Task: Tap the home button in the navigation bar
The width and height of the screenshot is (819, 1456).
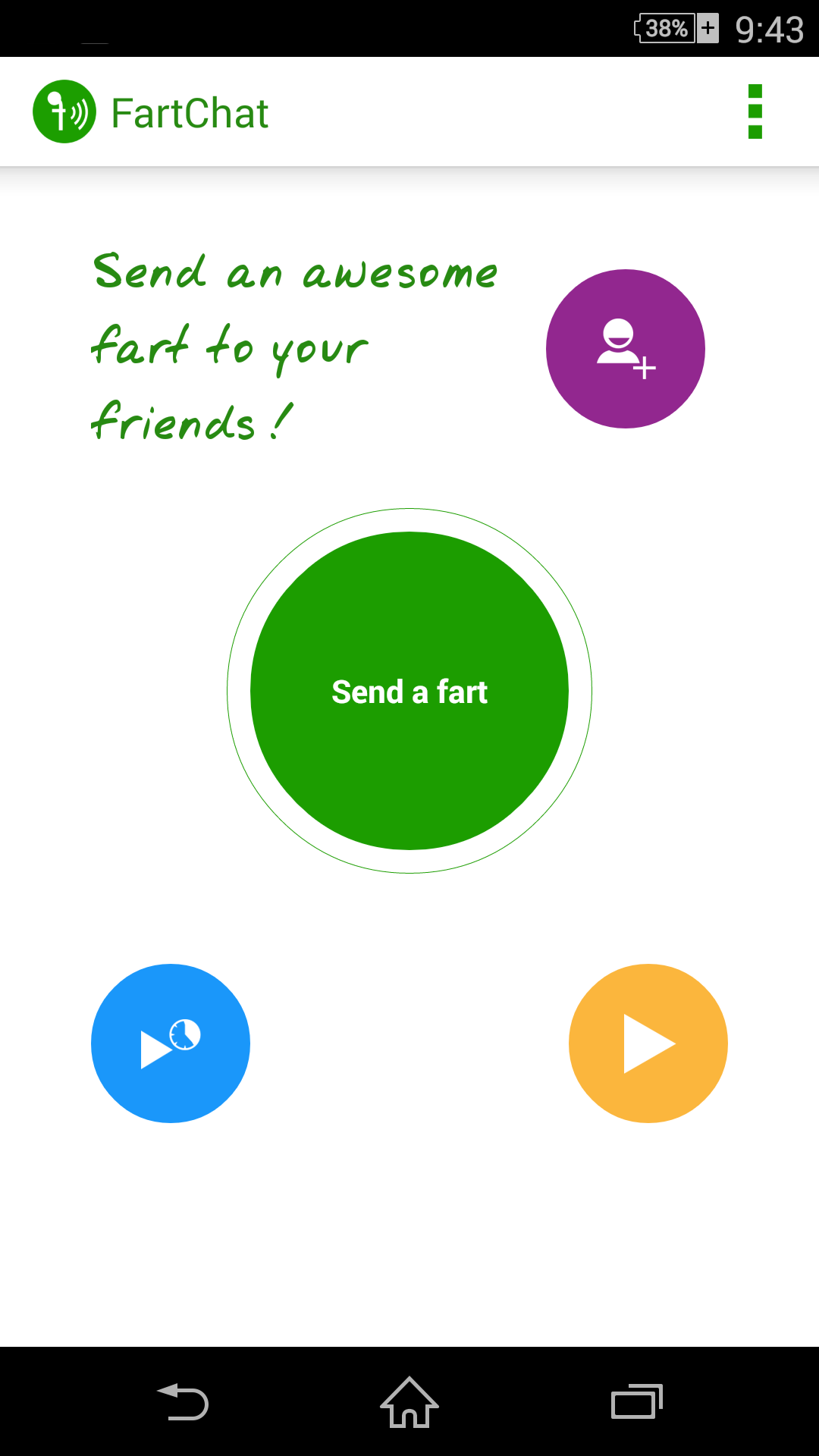Action: point(408,1403)
